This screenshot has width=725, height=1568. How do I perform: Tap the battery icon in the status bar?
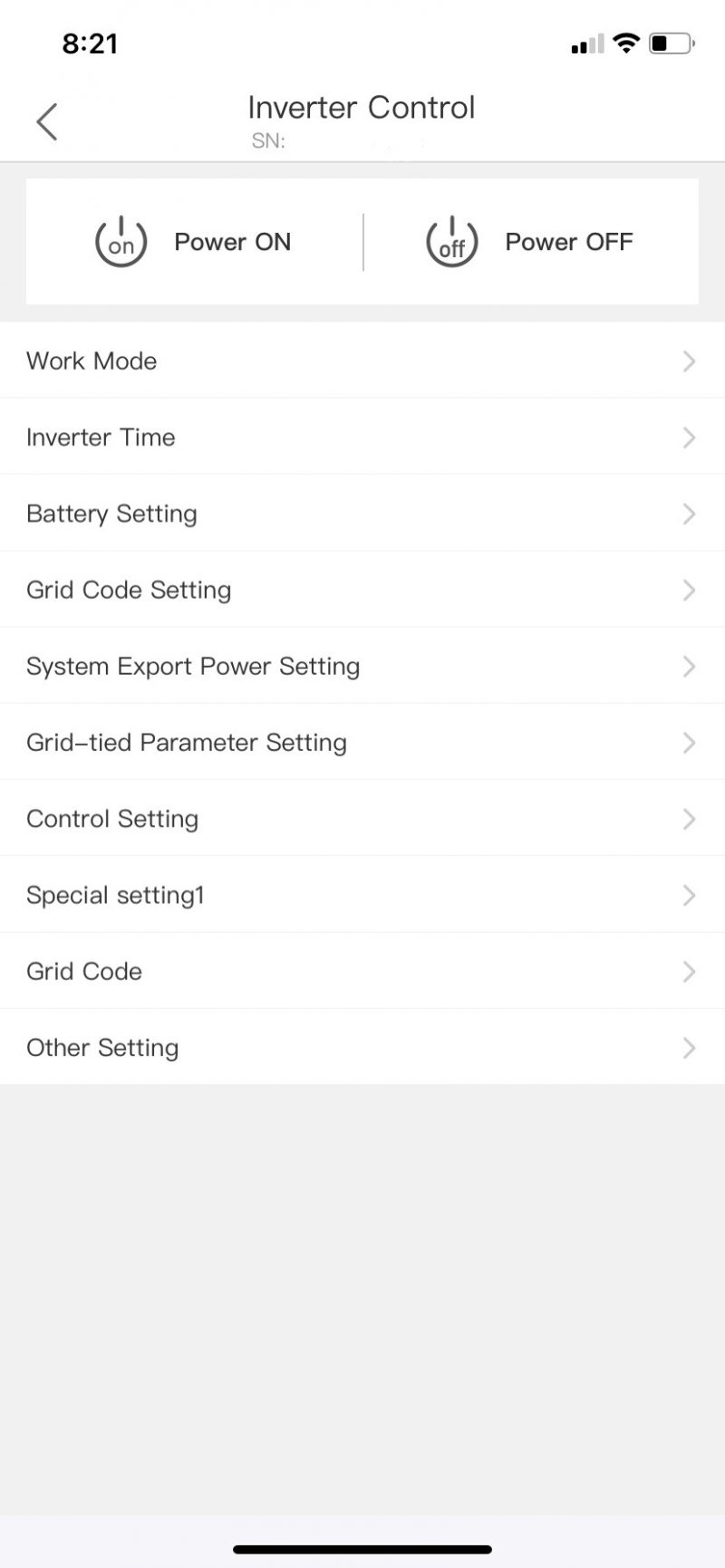(671, 41)
